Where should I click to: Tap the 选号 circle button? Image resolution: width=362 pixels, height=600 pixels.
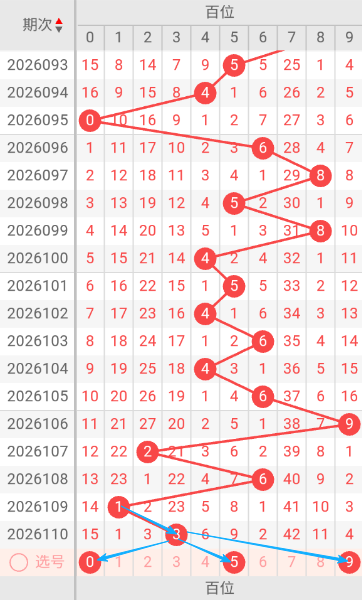[19, 562]
